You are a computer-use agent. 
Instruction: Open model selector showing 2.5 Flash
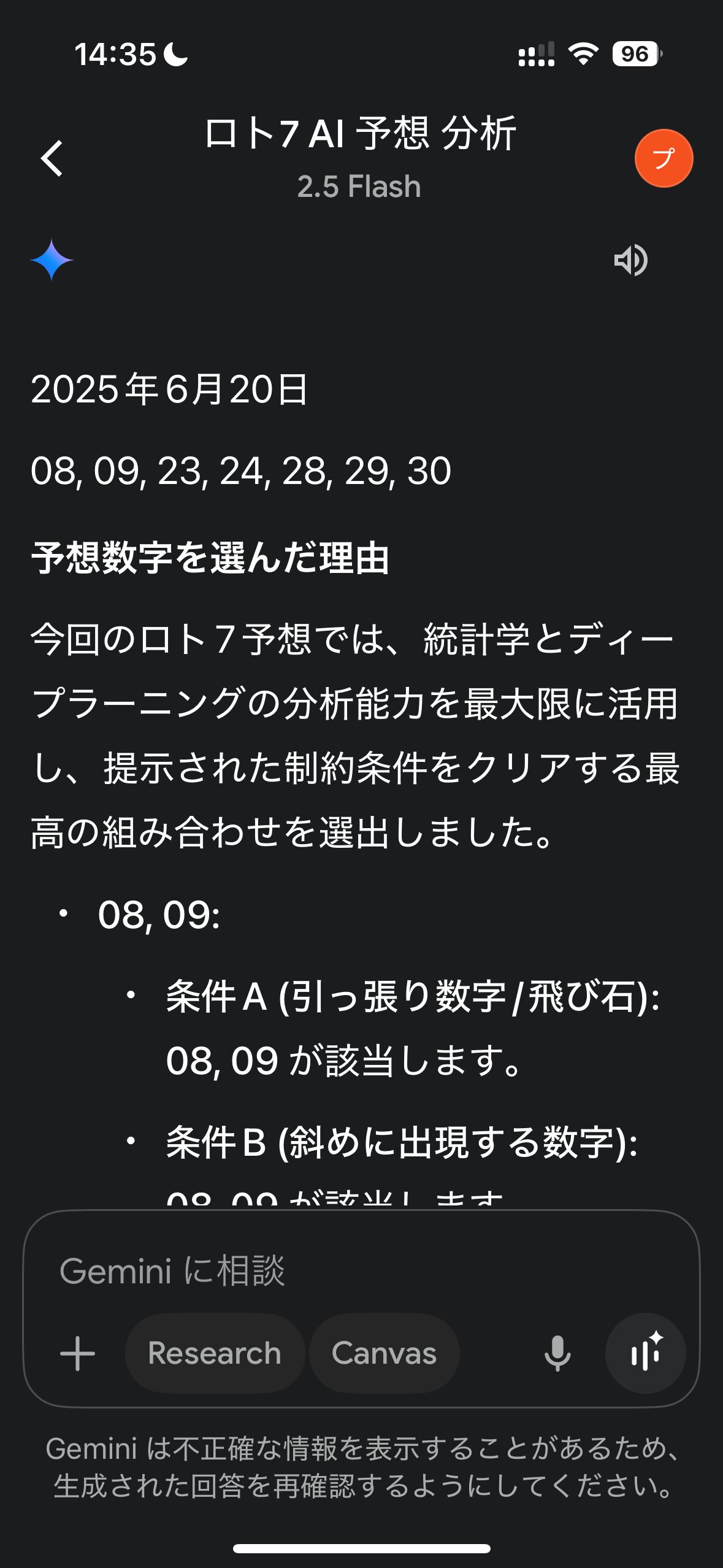(x=359, y=186)
